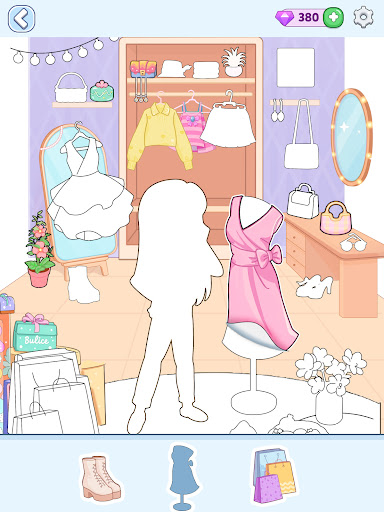The image size is (384, 512).
Task: Pick the blue mannequin dress silhouette
Action: point(184,477)
